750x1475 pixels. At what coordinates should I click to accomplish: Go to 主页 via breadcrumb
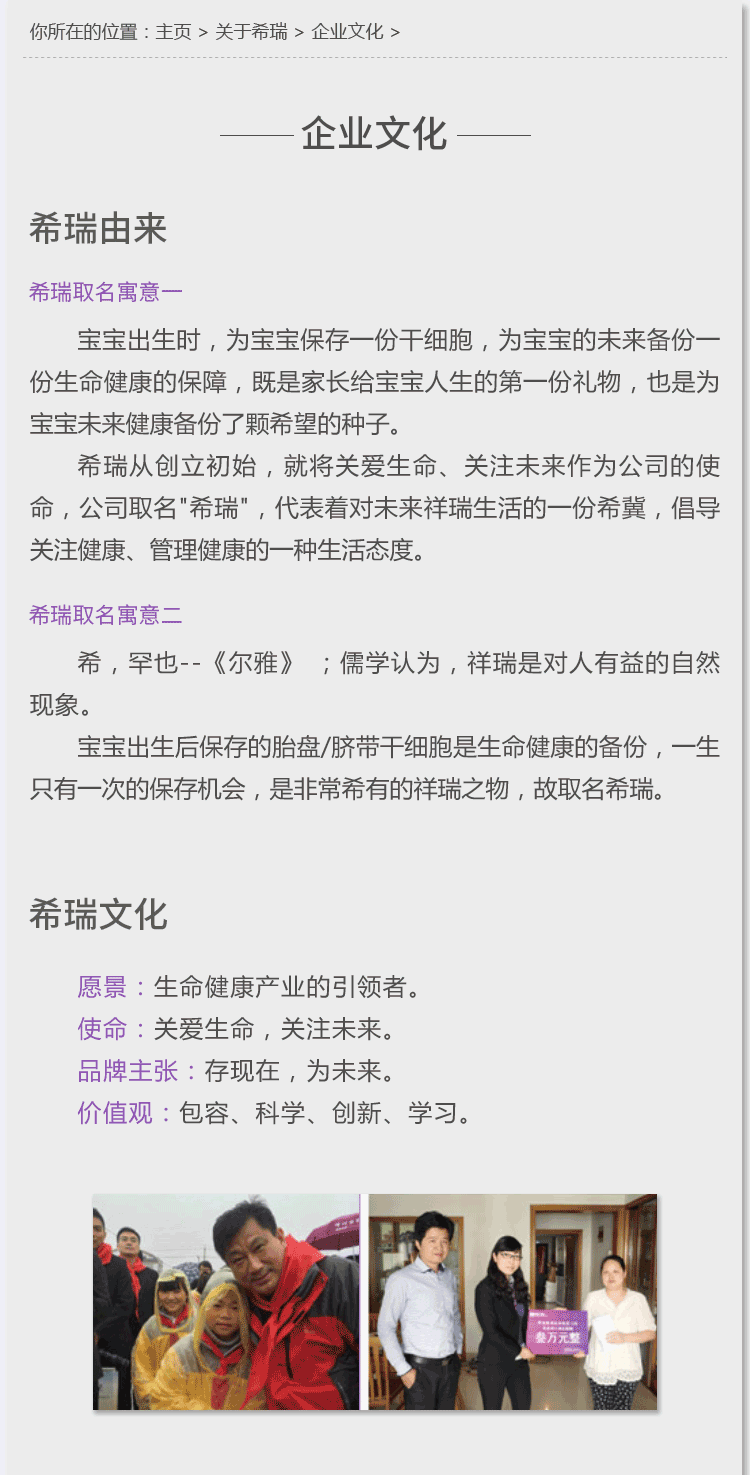point(173,32)
